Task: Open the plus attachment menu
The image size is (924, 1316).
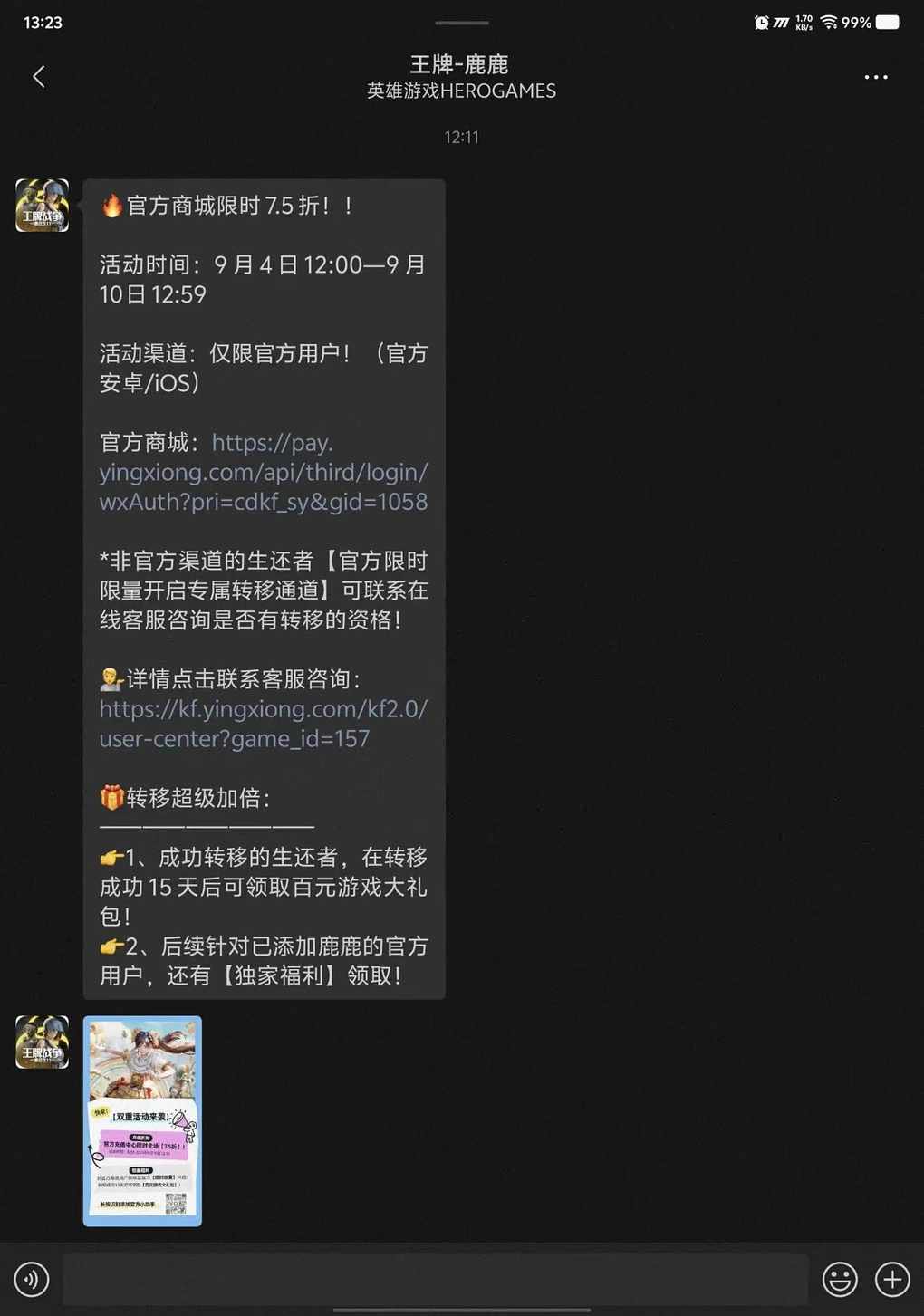Action: (x=892, y=1279)
